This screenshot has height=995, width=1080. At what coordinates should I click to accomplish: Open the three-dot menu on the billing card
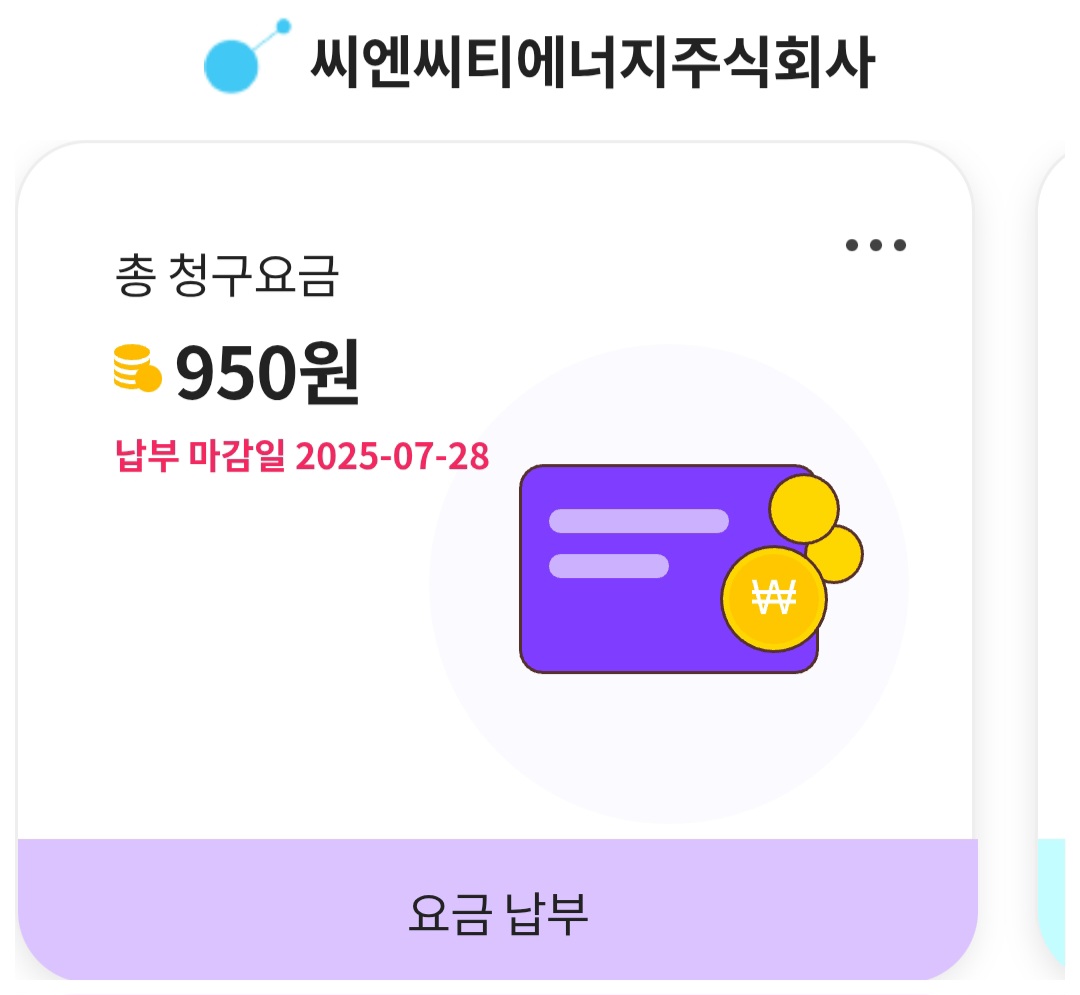tap(876, 245)
